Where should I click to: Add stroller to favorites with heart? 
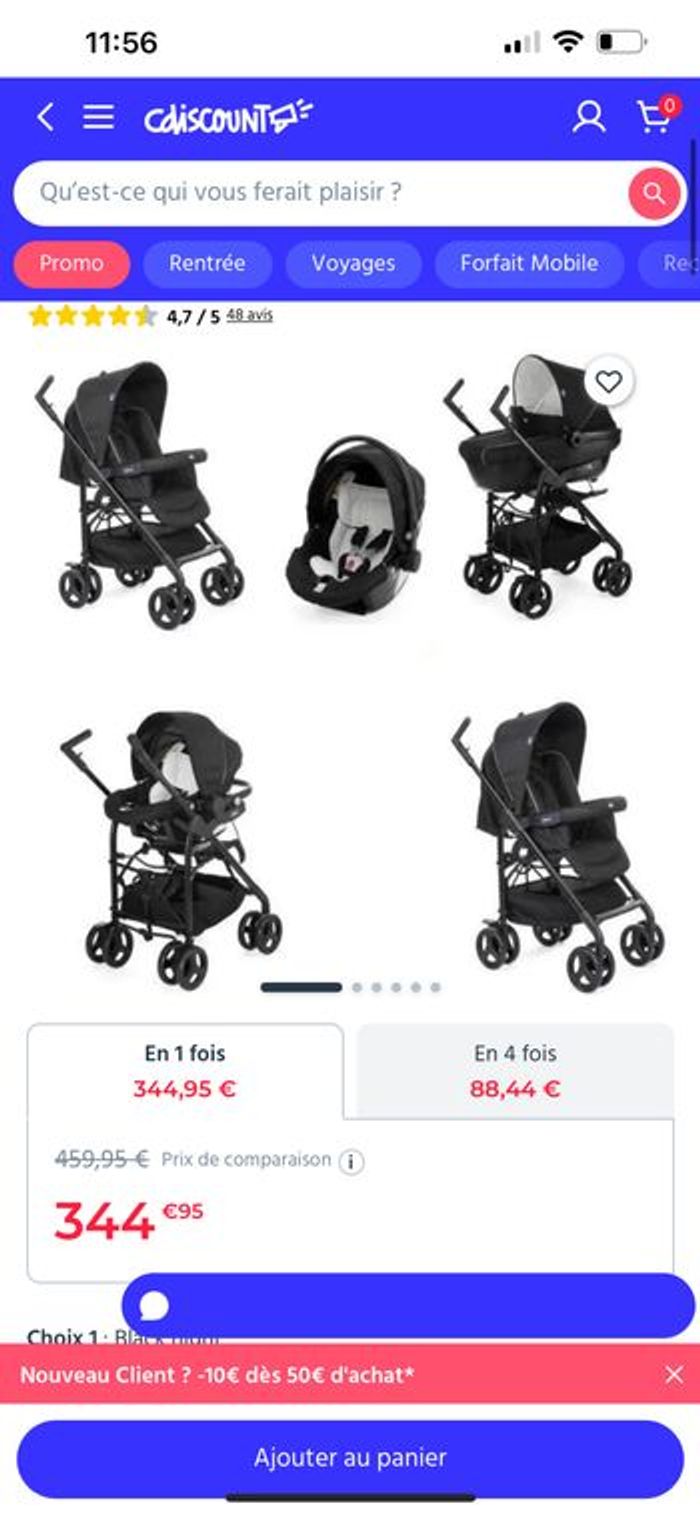click(609, 381)
